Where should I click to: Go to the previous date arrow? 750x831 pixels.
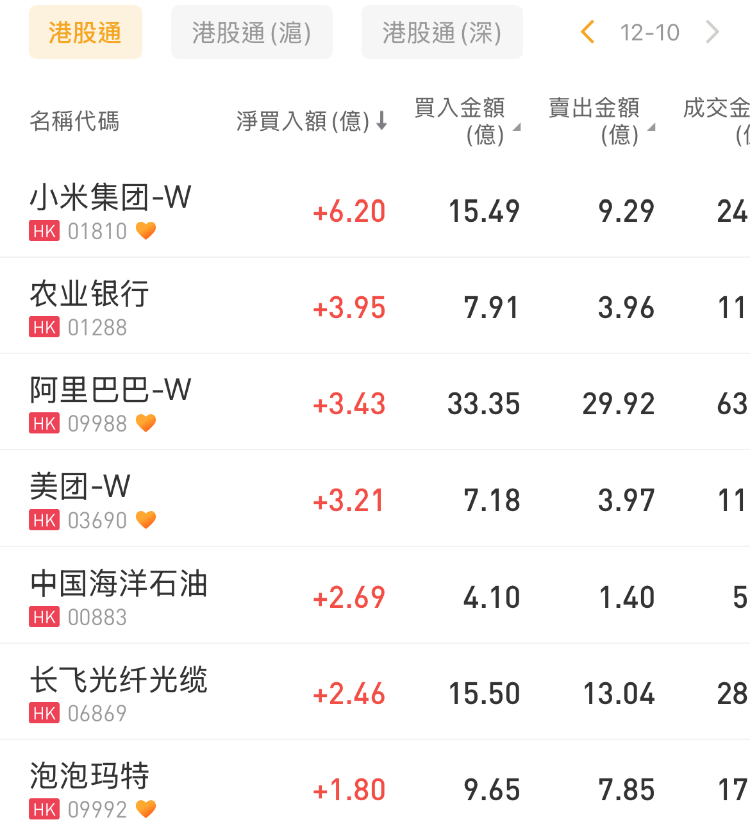pyautogui.click(x=588, y=32)
